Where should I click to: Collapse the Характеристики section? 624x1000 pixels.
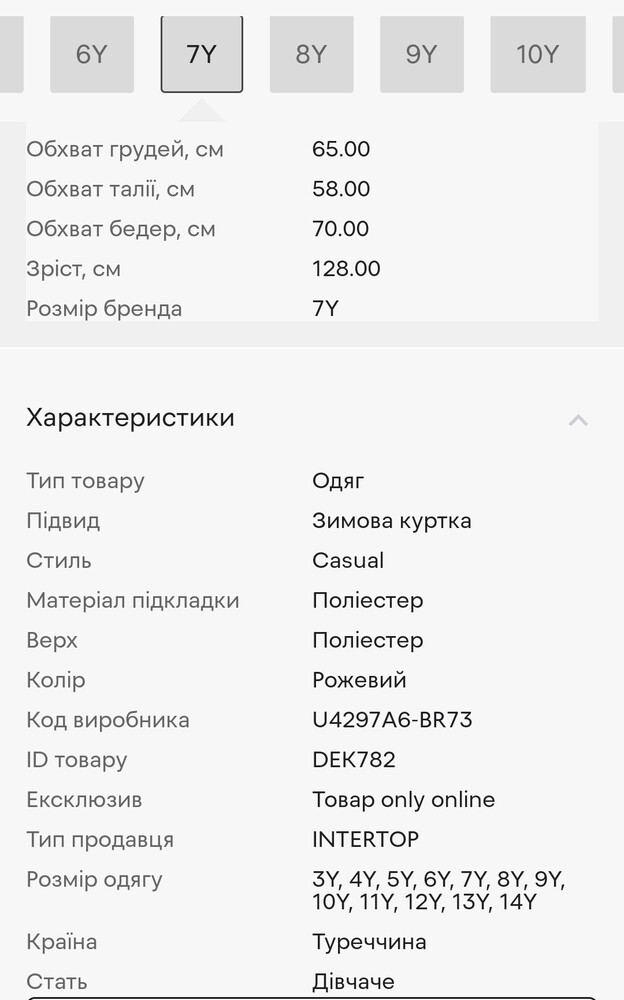tap(578, 420)
